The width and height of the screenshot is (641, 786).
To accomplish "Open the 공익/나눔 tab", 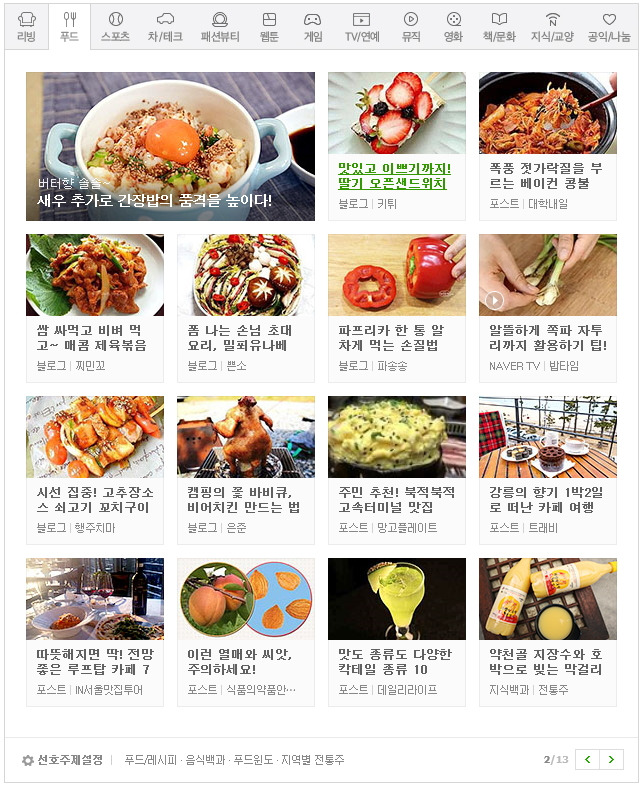I will click(609, 27).
